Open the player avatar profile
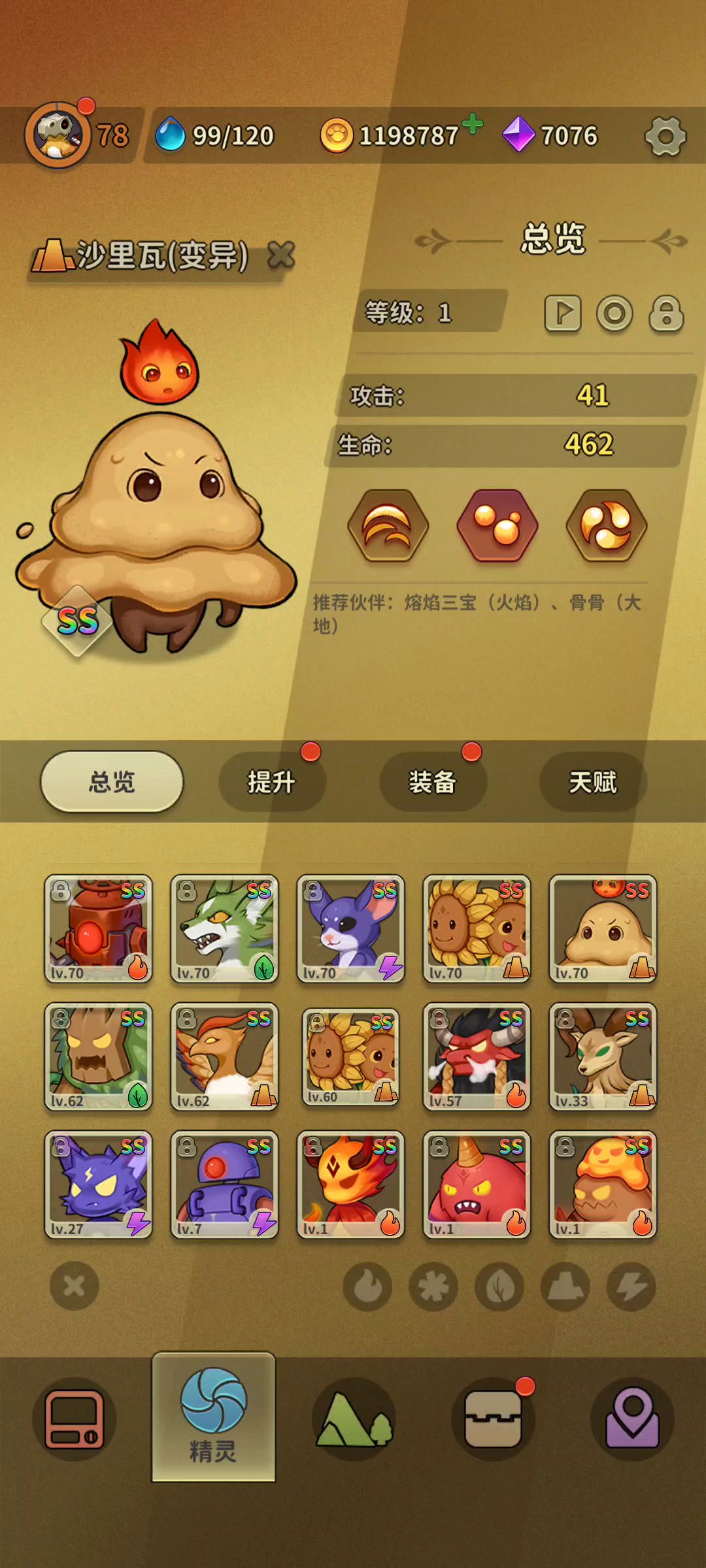Image resolution: width=706 pixels, height=1568 pixels. tap(58, 136)
